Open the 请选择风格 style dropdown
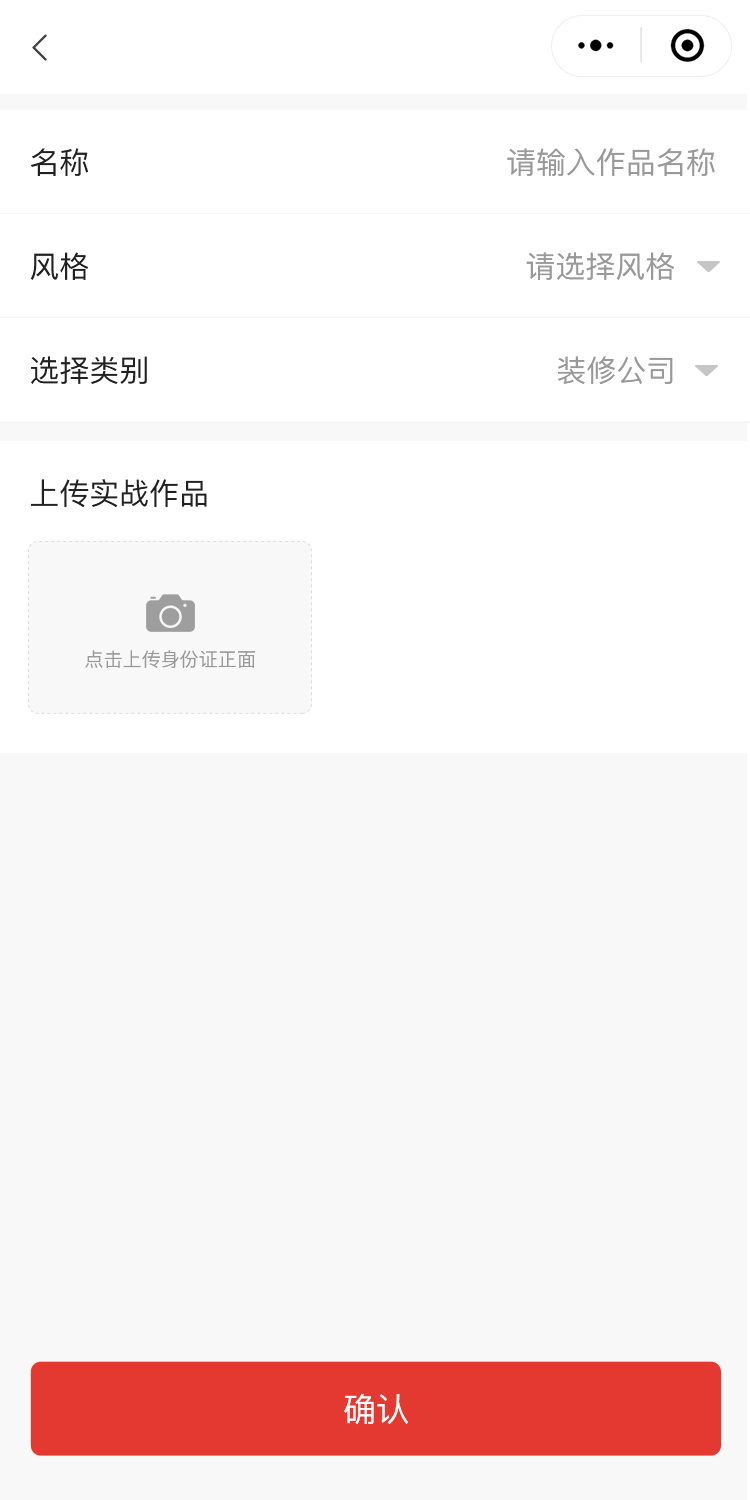Image resolution: width=750 pixels, height=1500 pixels. tap(622, 266)
